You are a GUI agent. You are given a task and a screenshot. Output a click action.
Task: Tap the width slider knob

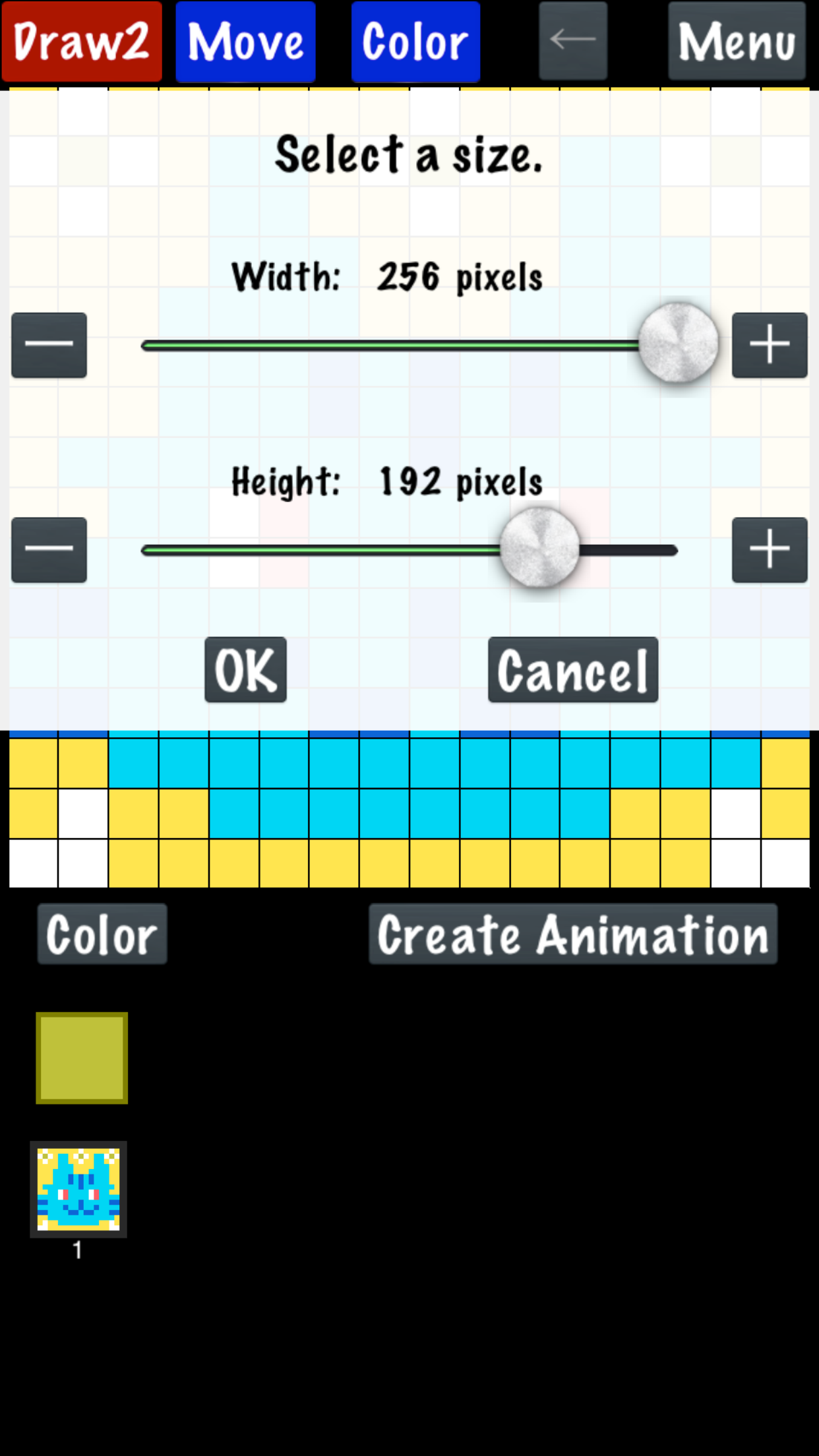679,343
